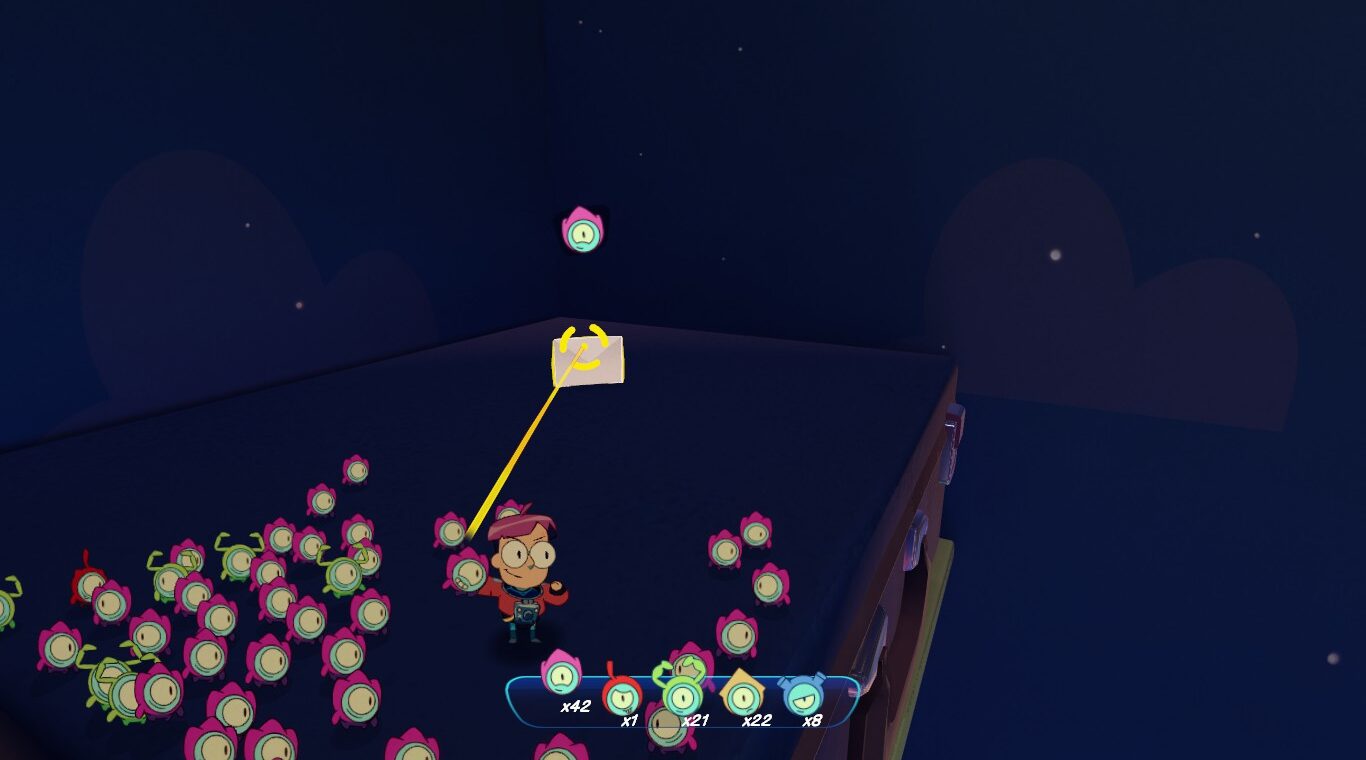Tap the targeted envelope with yellow reticle
Screen dimensions: 1366x760
point(588,359)
